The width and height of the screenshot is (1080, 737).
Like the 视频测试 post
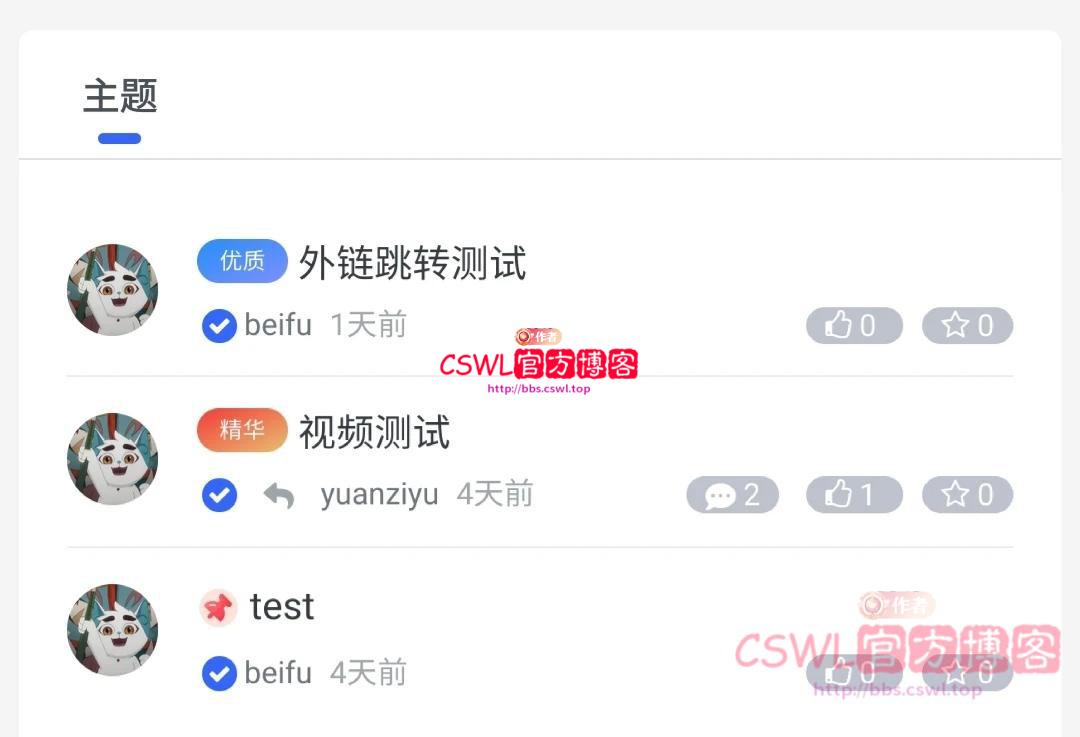[854, 495]
